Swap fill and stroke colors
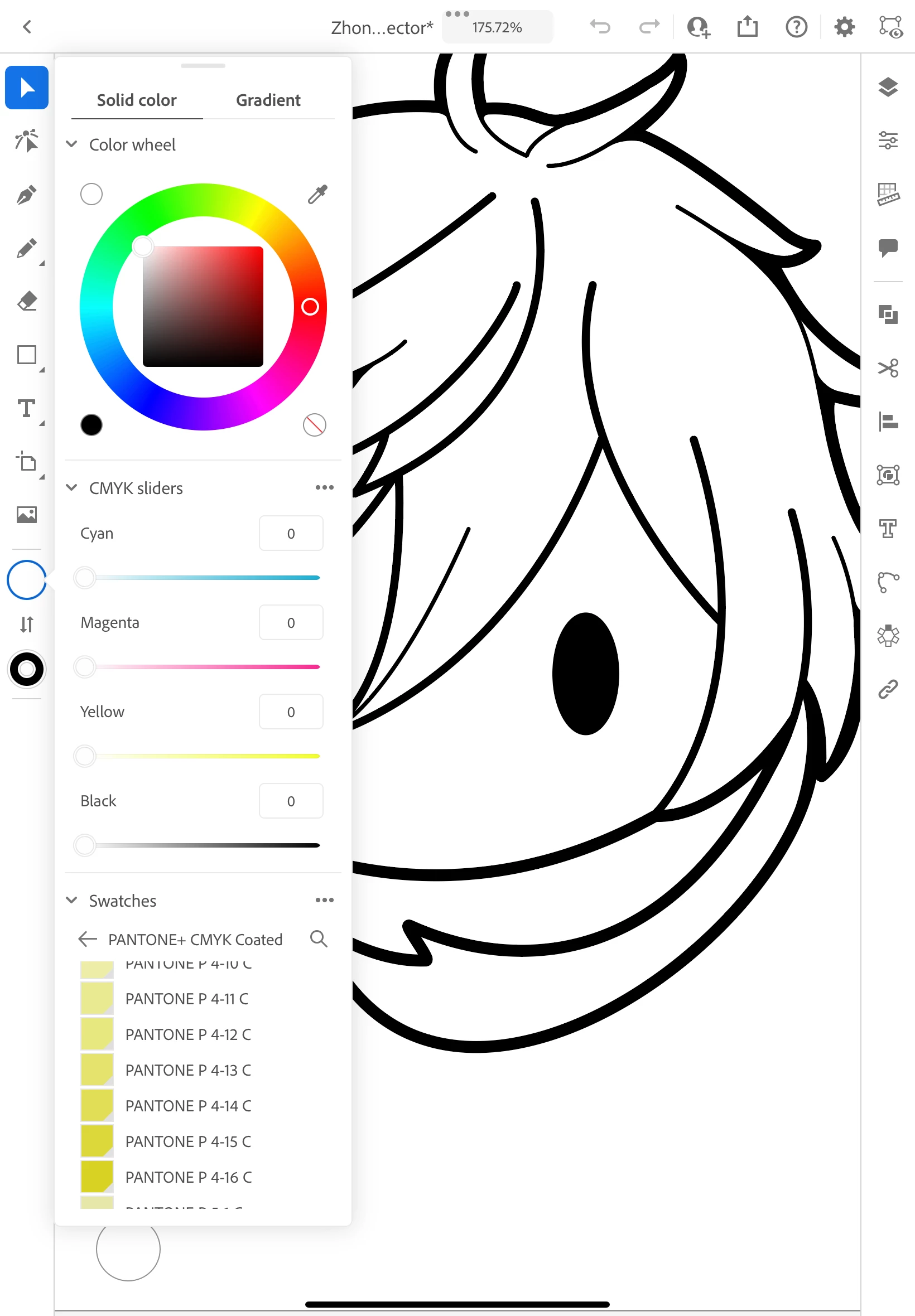The height and width of the screenshot is (1316, 915). (26, 624)
